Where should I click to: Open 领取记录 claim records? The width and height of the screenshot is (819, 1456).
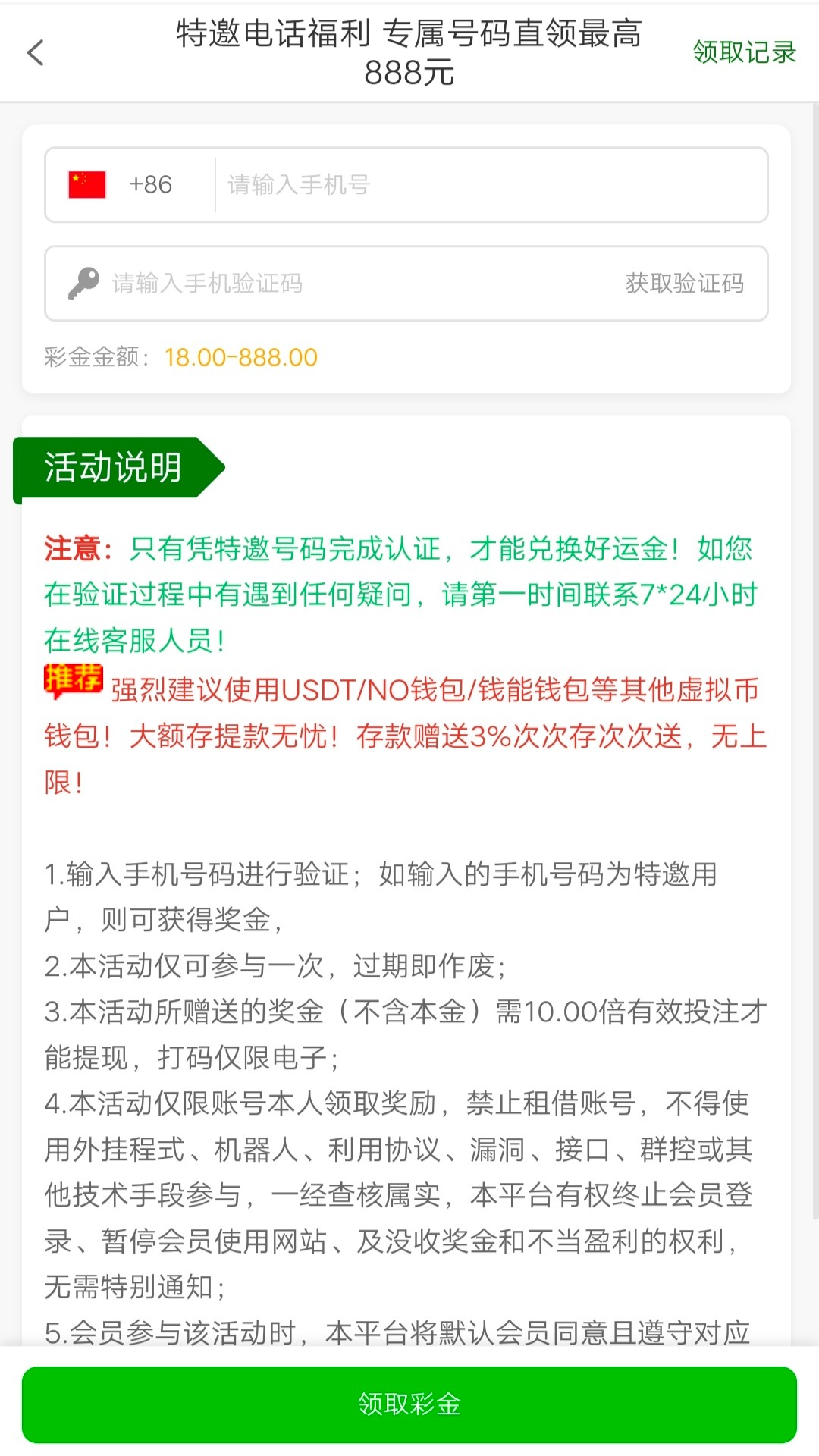click(744, 52)
